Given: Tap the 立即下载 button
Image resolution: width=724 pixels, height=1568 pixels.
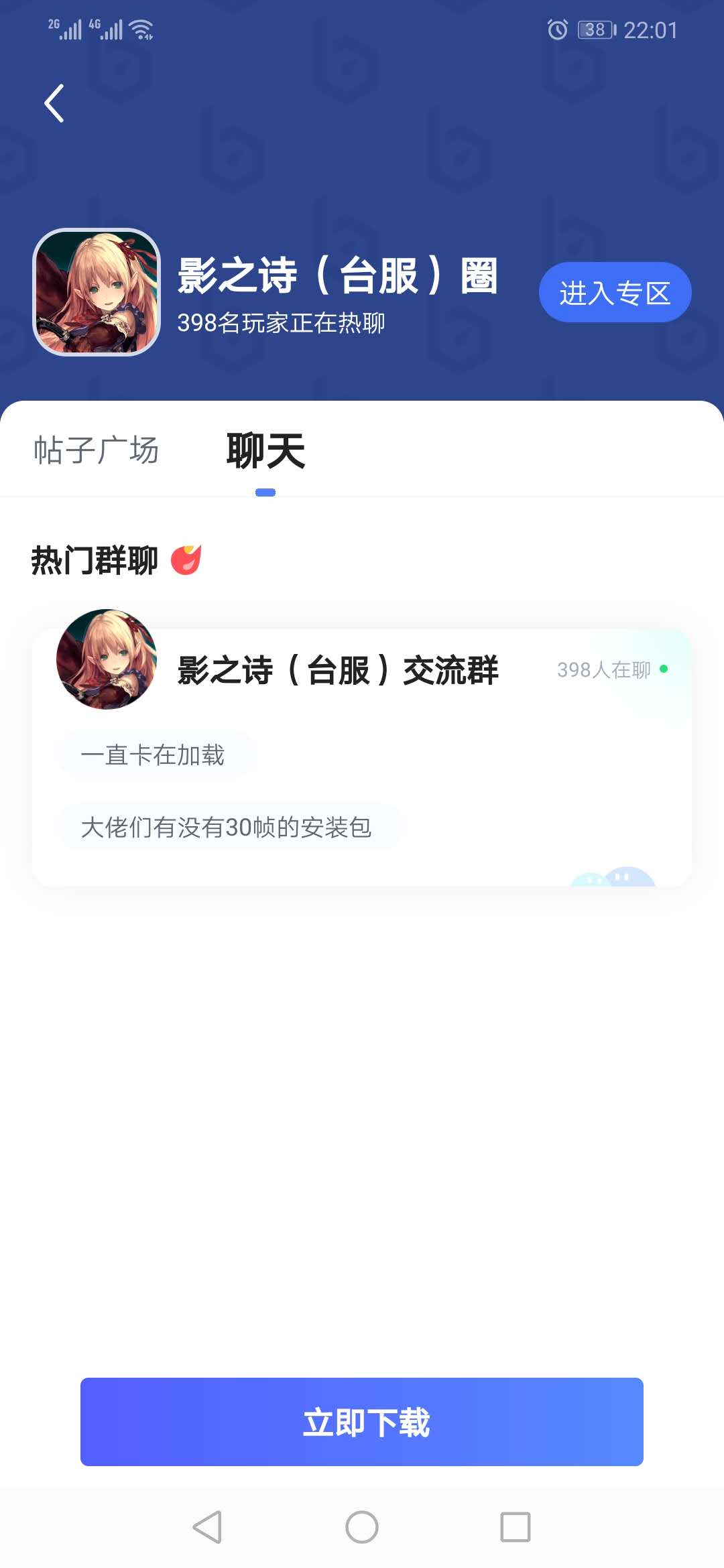Looking at the screenshot, I should pyautogui.click(x=362, y=1421).
